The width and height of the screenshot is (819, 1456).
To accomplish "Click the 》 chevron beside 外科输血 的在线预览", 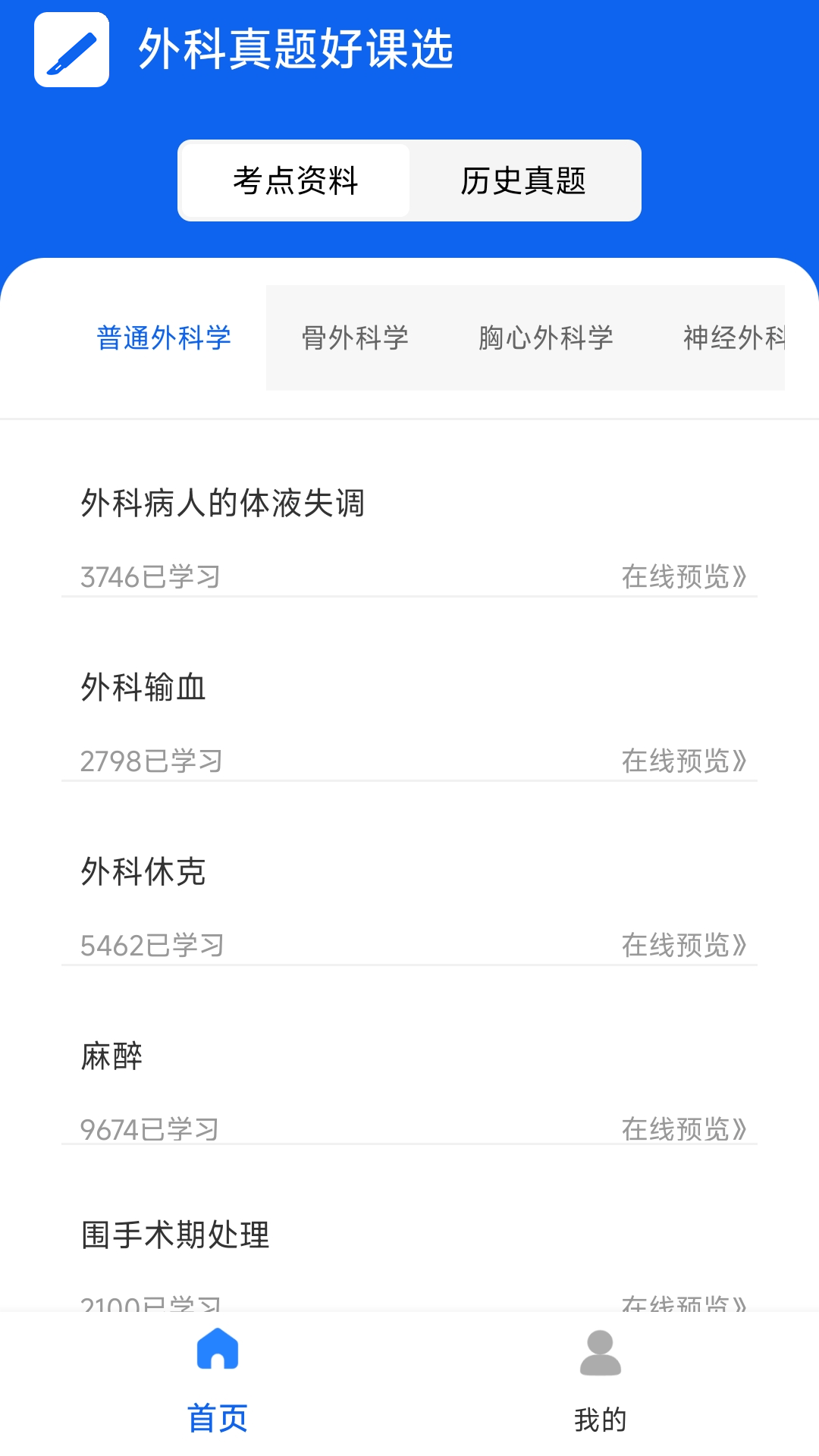I will coord(741,762).
